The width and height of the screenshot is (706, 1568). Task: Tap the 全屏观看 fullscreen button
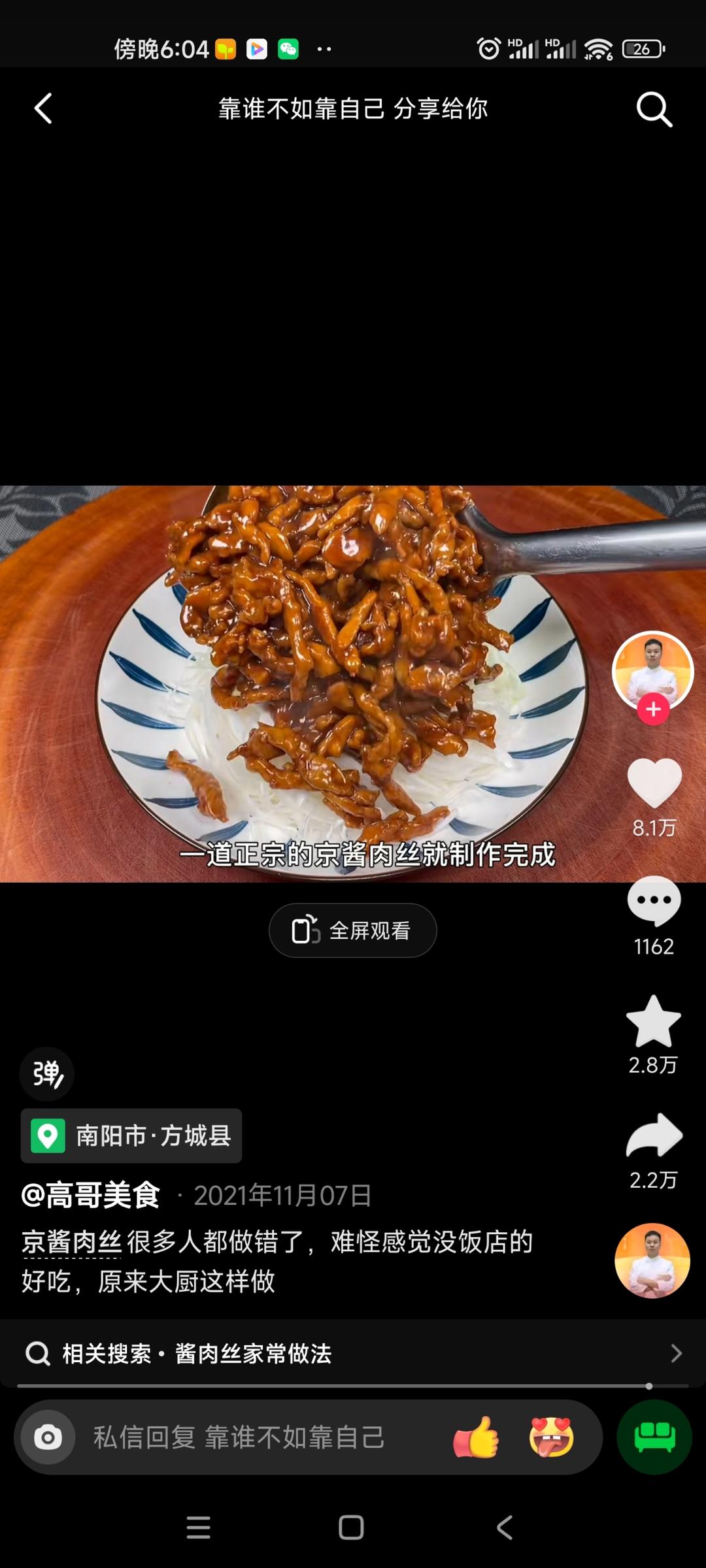coord(352,929)
